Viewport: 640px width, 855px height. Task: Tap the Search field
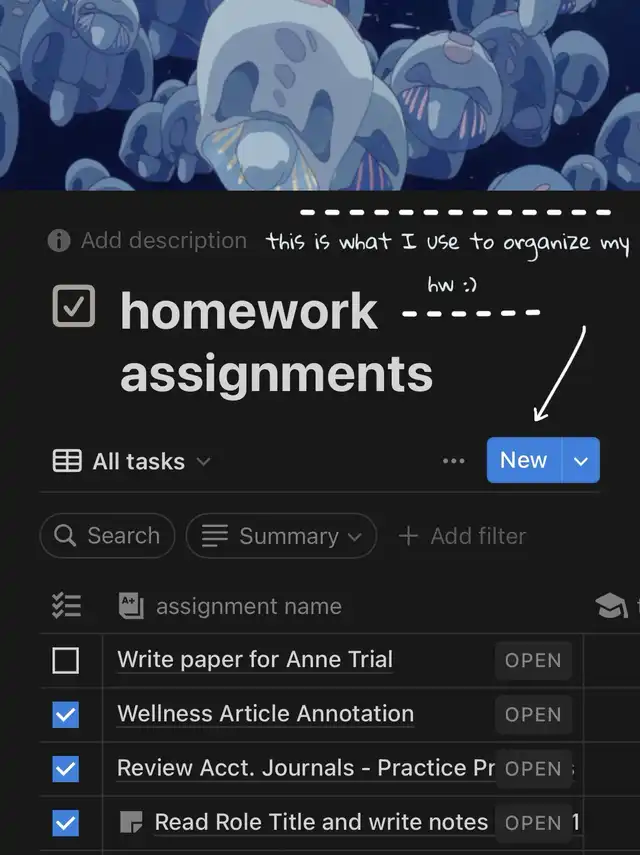coord(108,536)
